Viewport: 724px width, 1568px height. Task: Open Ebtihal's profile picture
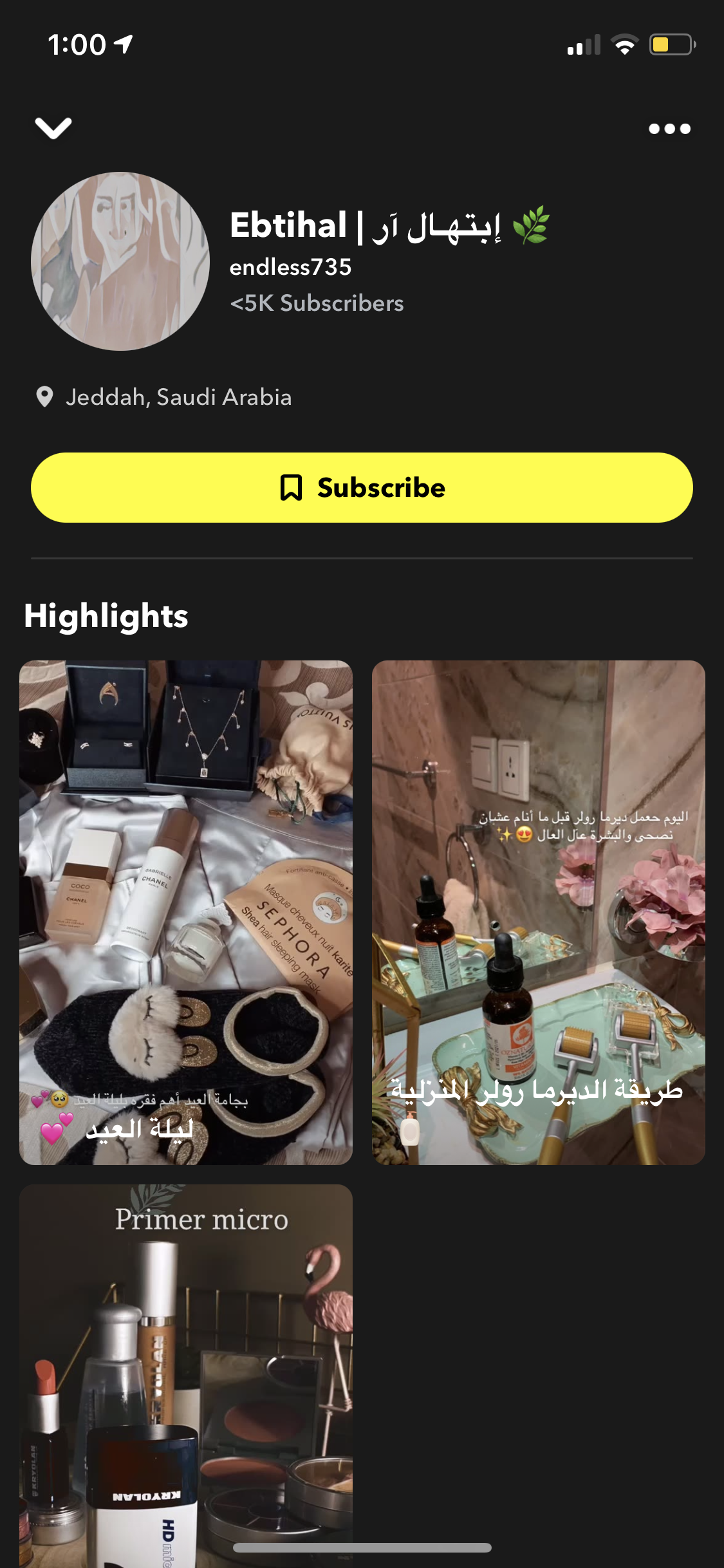pos(120,261)
